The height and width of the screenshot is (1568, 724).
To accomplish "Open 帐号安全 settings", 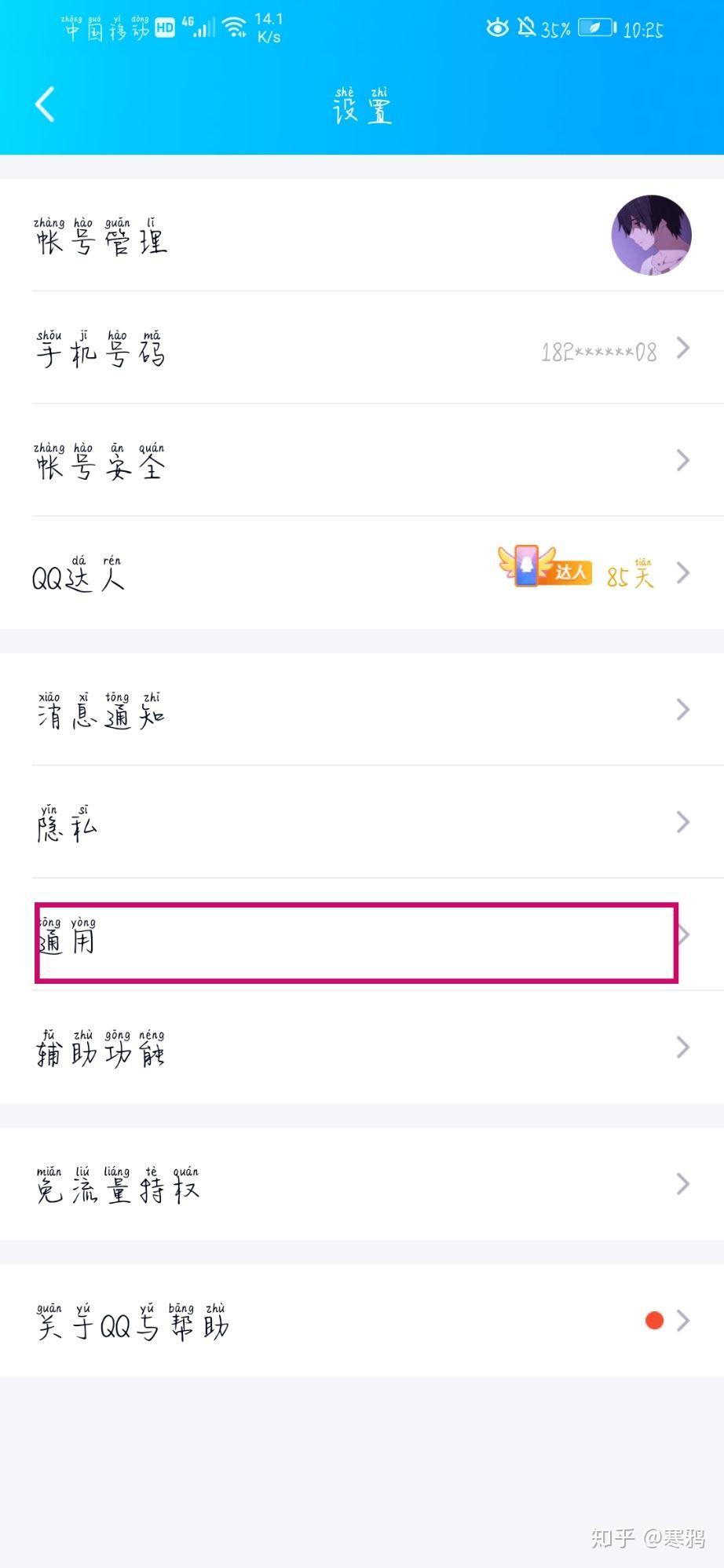I will [361, 461].
